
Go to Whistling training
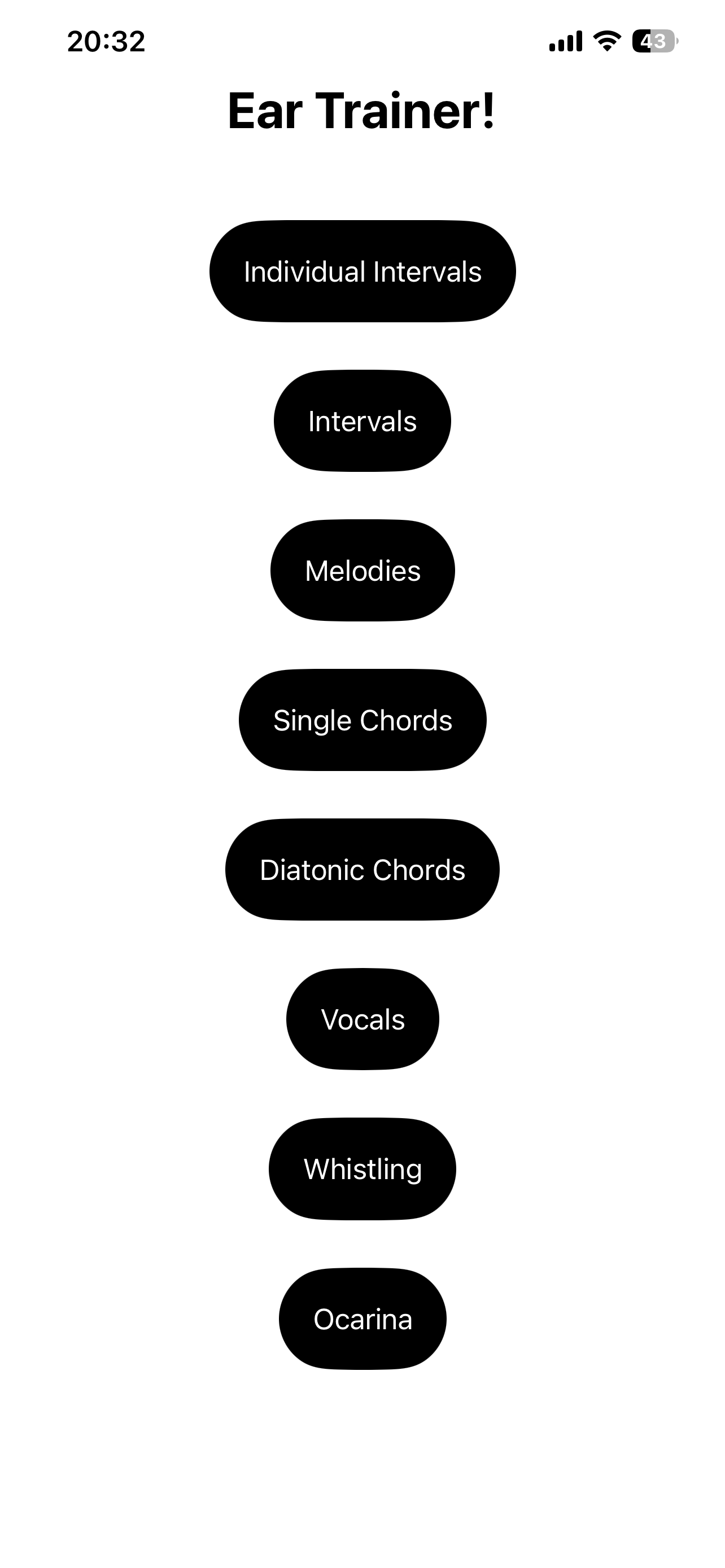[x=362, y=1170]
